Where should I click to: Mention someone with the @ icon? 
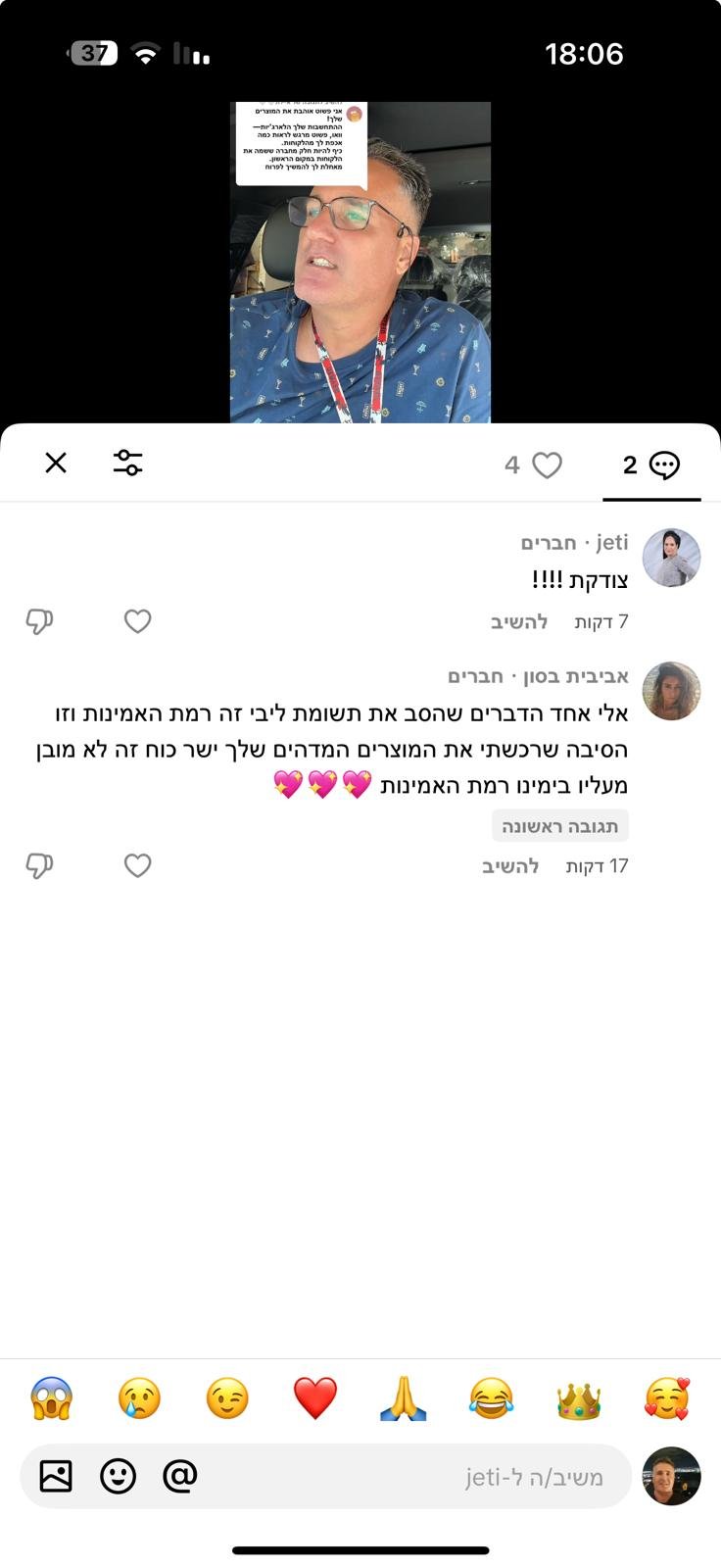click(x=180, y=1475)
